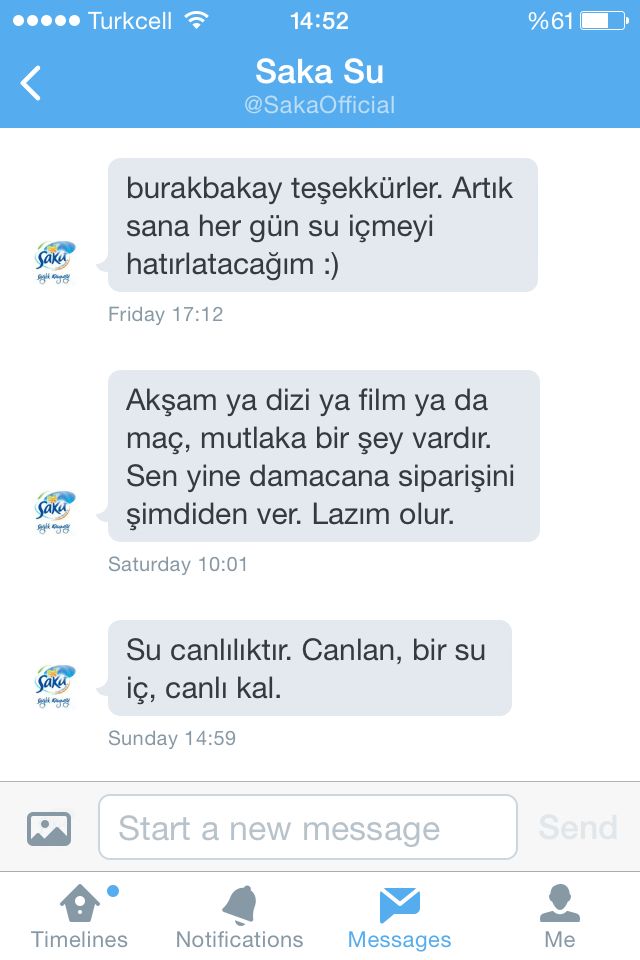Image resolution: width=640 pixels, height=960 pixels.
Task: Focus the Start a new message field
Action: click(x=307, y=827)
